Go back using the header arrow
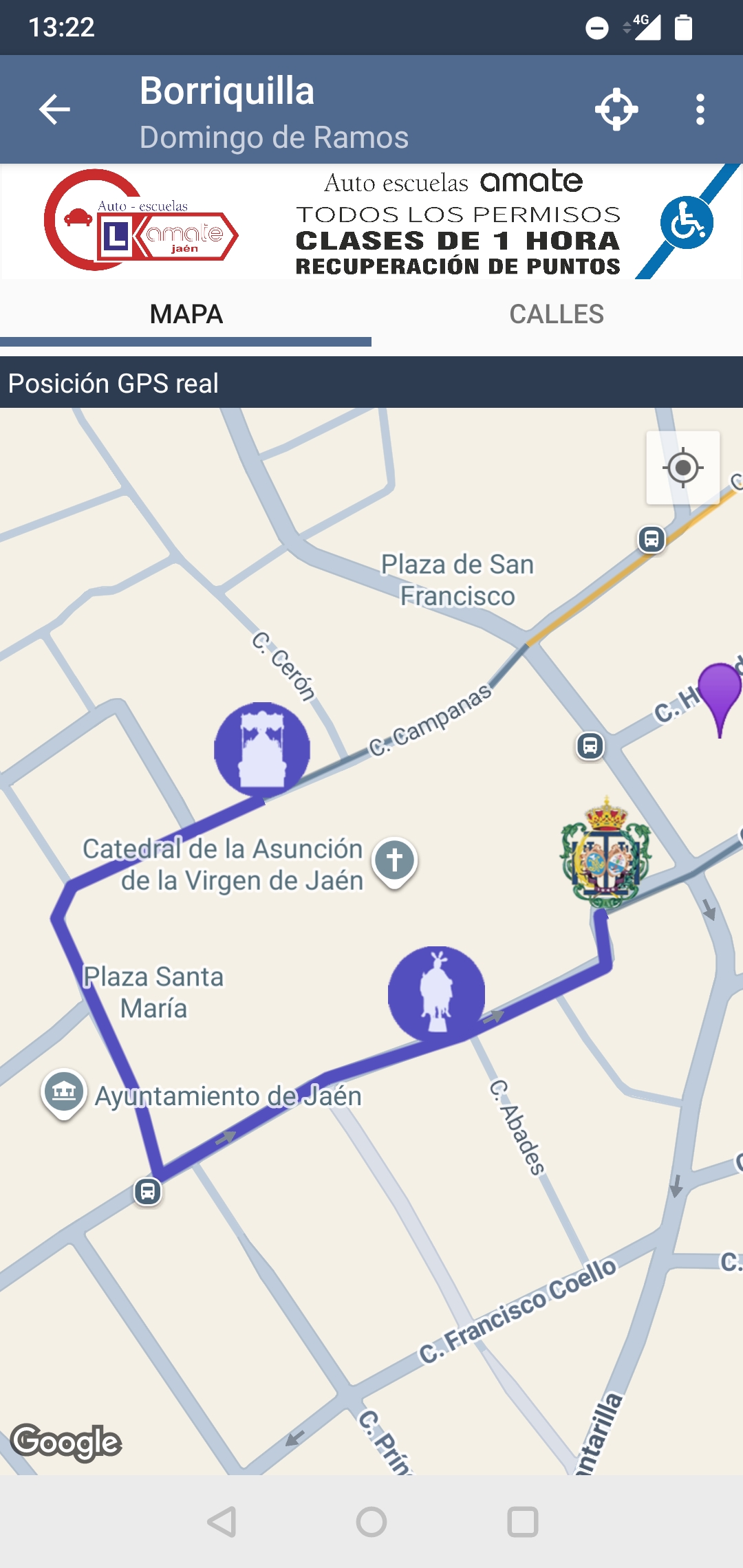Screen dimensions: 743x1568 54,109
